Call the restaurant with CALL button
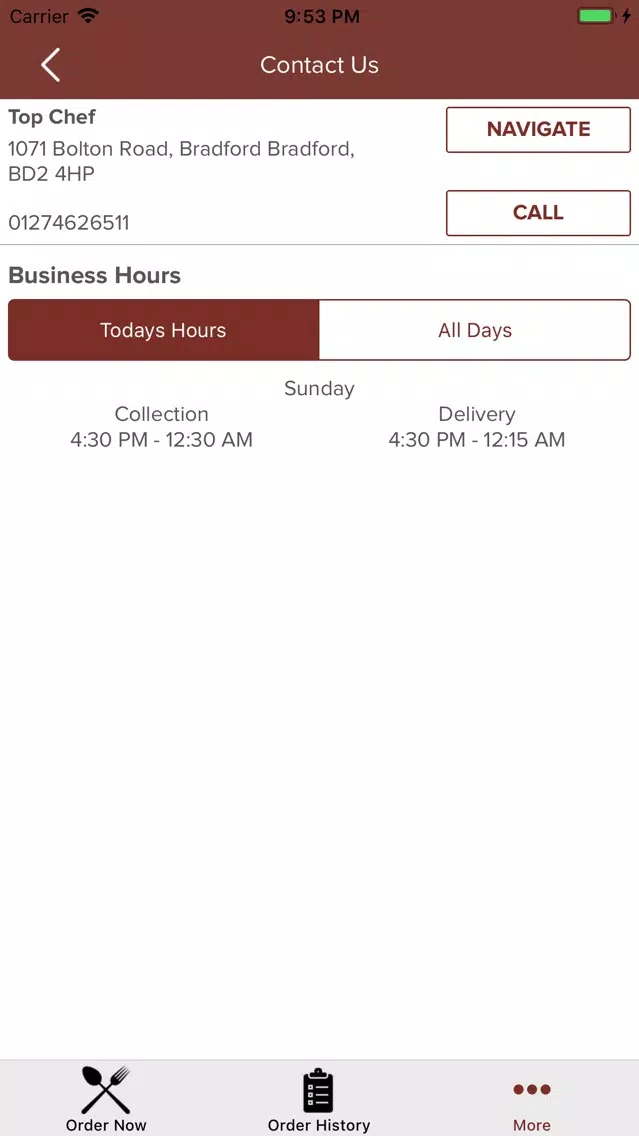The width and height of the screenshot is (639, 1136). click(538, 213)
